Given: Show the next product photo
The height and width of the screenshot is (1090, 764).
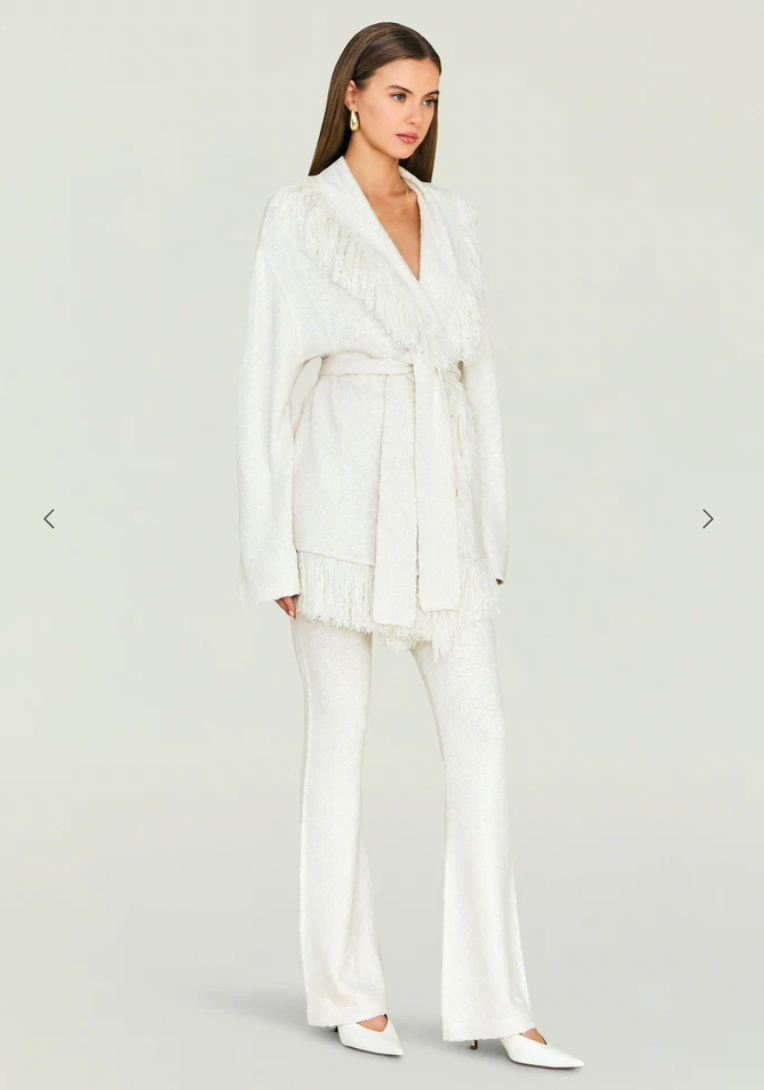Looking at the screenshot, I should [x=707, y=519].
